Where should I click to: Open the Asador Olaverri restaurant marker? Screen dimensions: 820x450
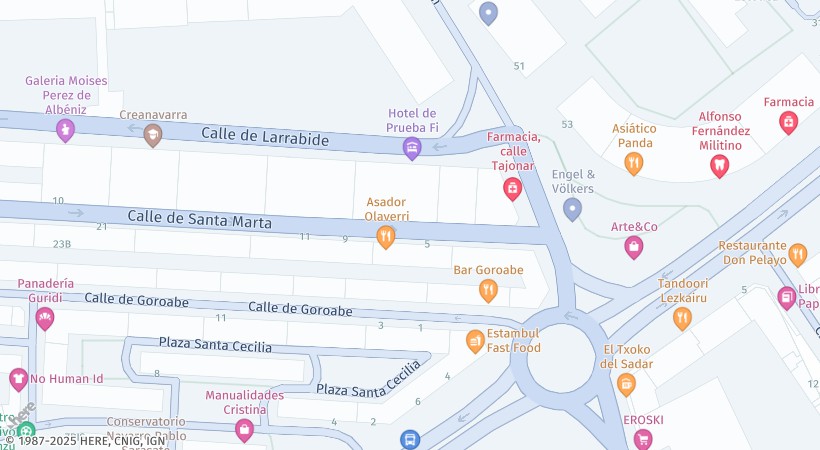click(x=385, y=237)
